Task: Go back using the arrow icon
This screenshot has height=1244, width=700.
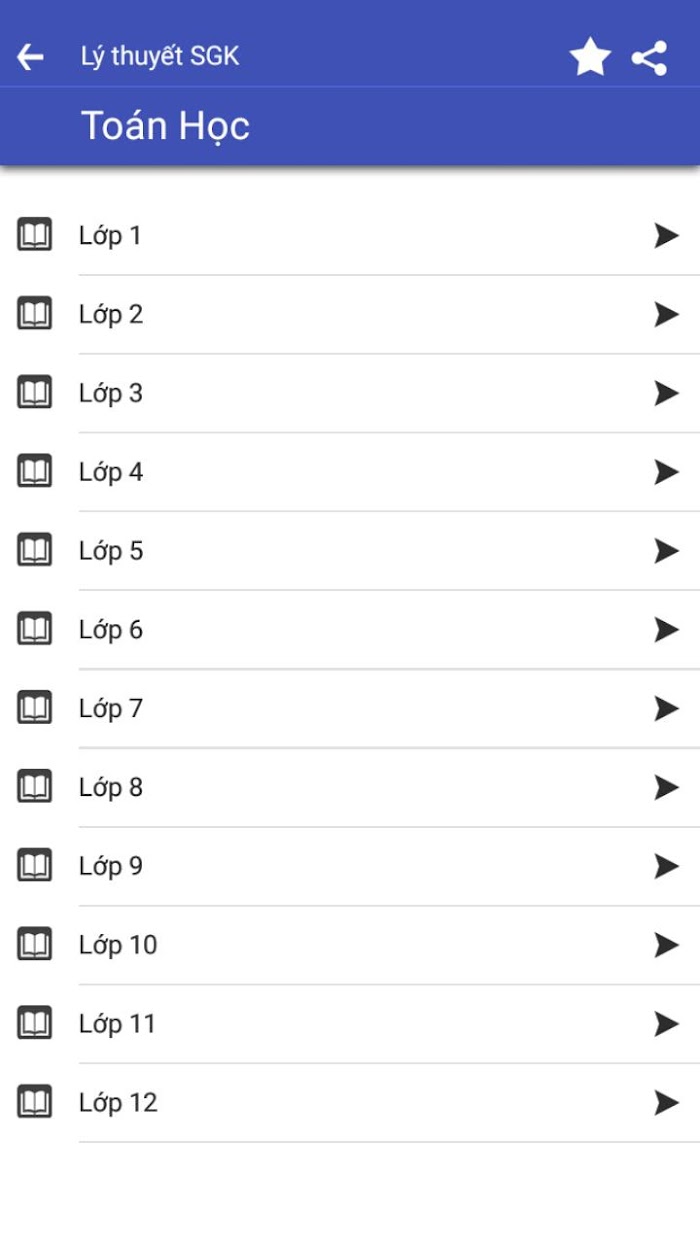Action: coord(31,57)
